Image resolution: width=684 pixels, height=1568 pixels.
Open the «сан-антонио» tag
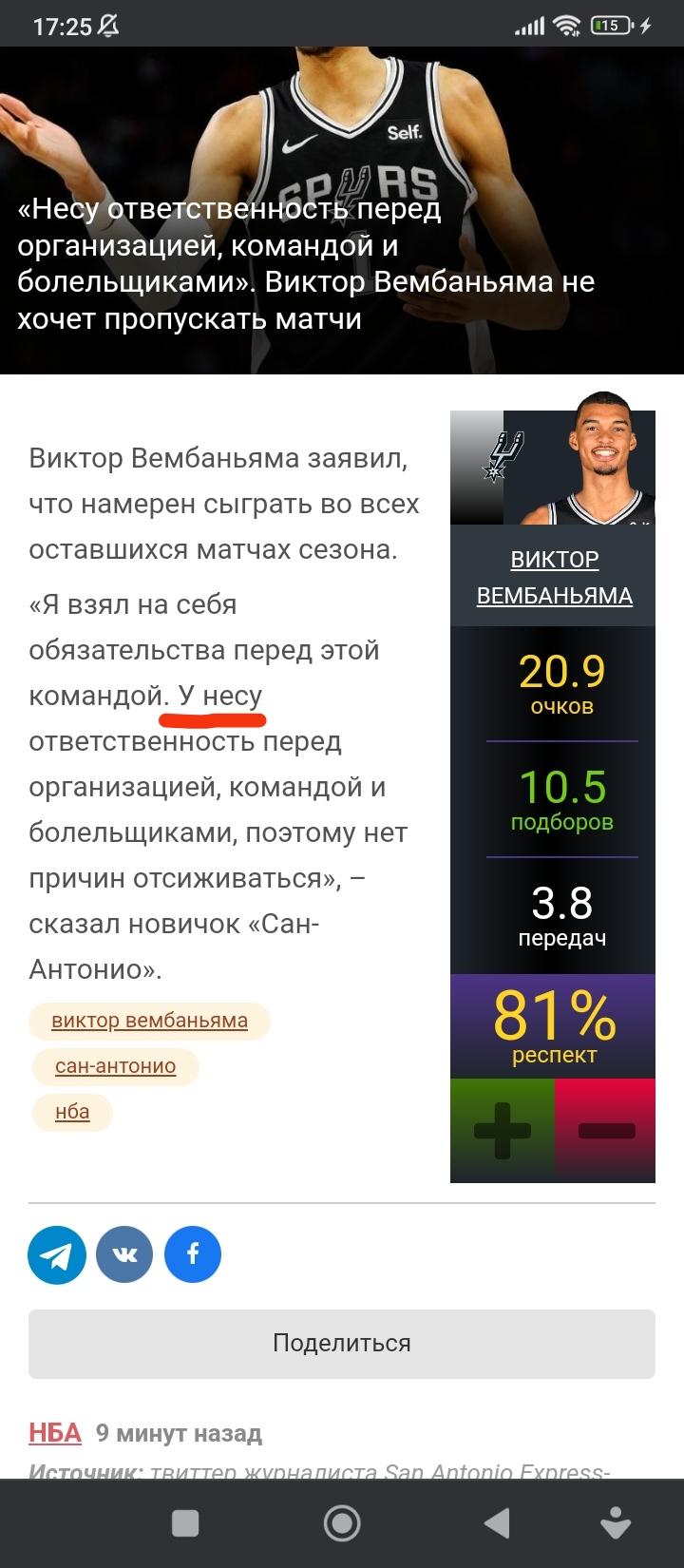pyautogui.click(x=116, y=1066)
